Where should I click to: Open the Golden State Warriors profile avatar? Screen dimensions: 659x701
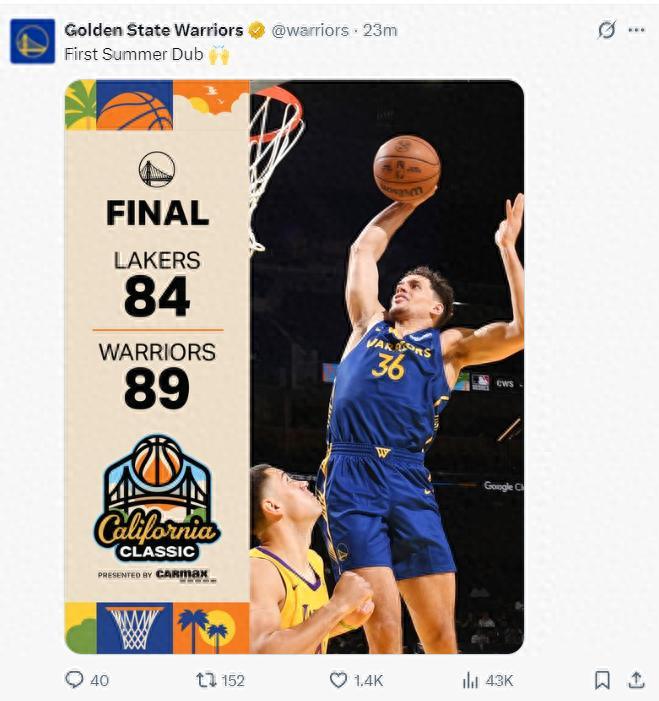(x=32, y=41)
